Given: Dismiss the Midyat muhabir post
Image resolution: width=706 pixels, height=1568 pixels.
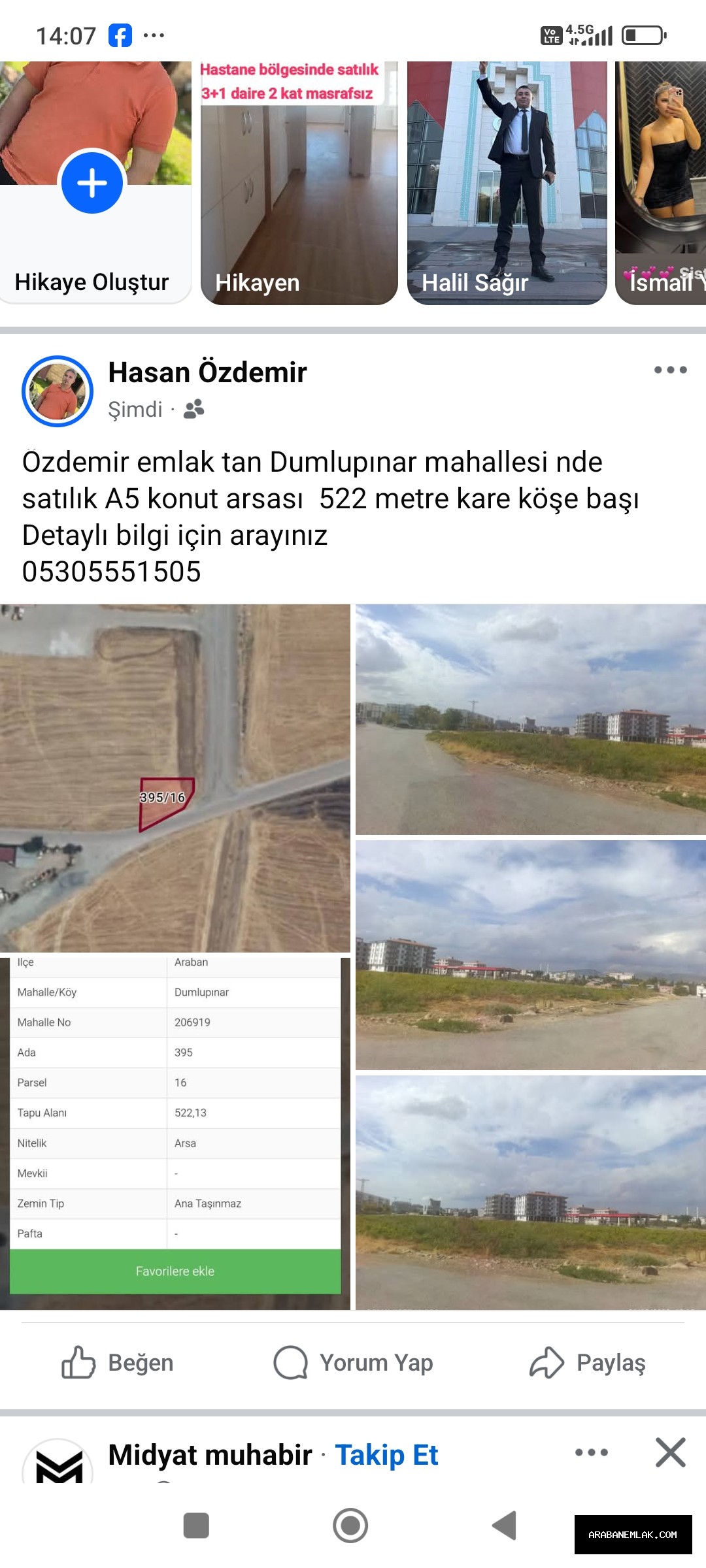Looking at the screenshot, I should click(670, 1452).
